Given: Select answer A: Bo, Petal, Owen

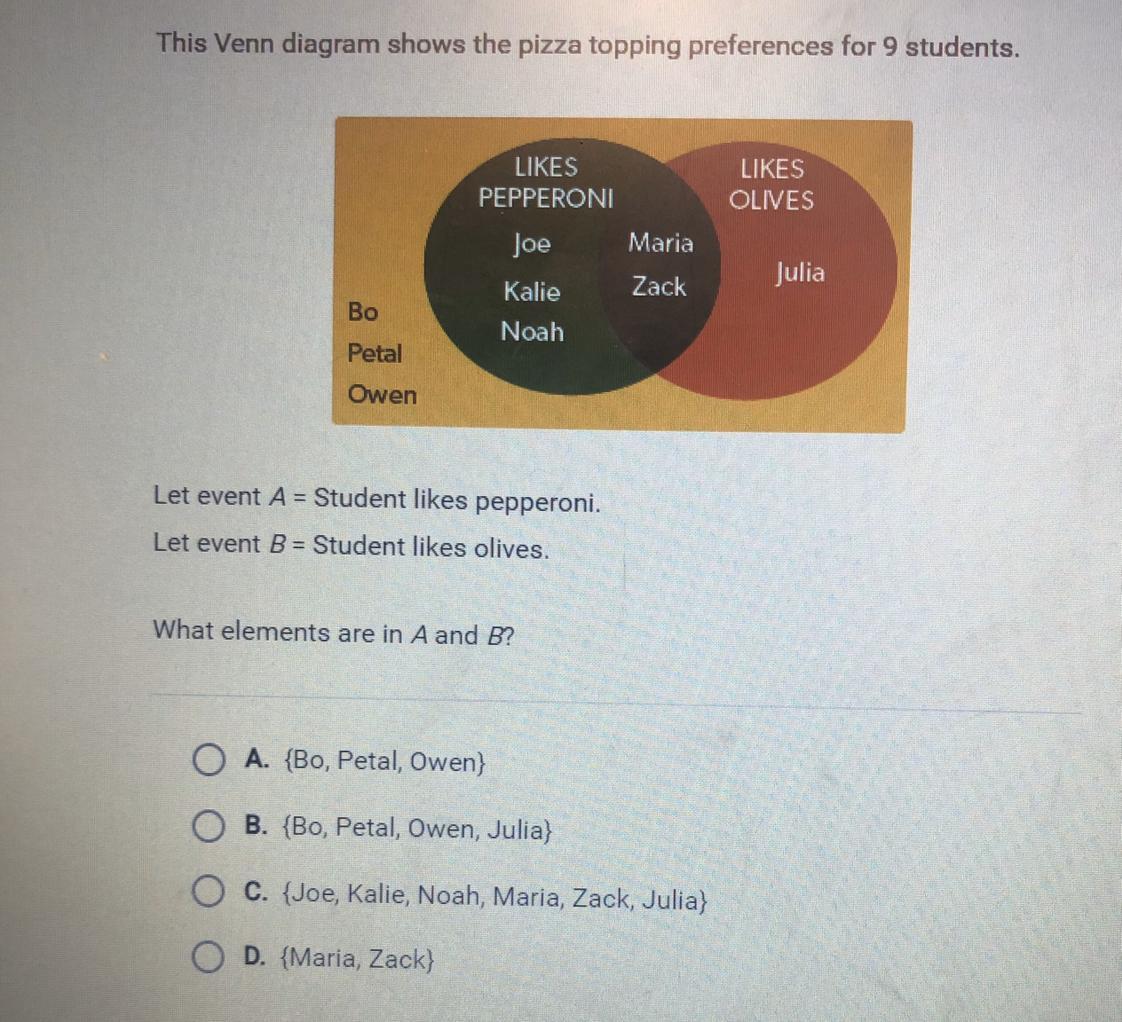Looking at the screenshot, I should click(208, 762).
